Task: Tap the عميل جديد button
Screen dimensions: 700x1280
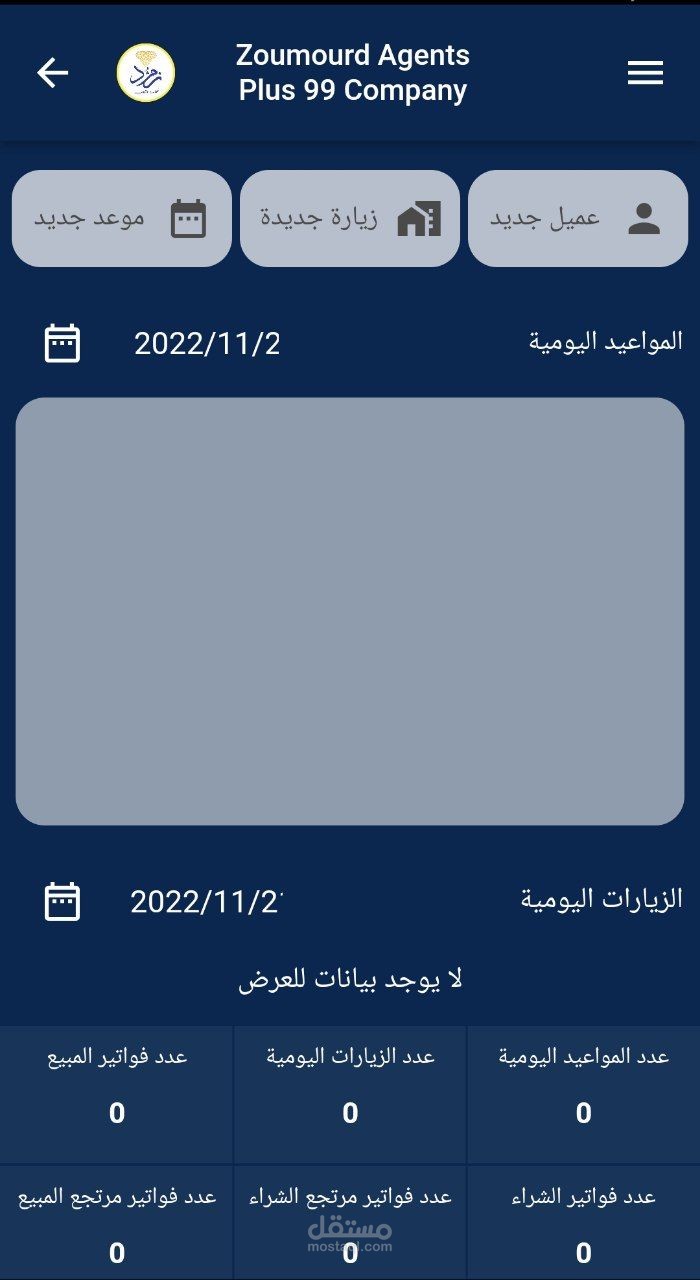Action: pos(578,218)
